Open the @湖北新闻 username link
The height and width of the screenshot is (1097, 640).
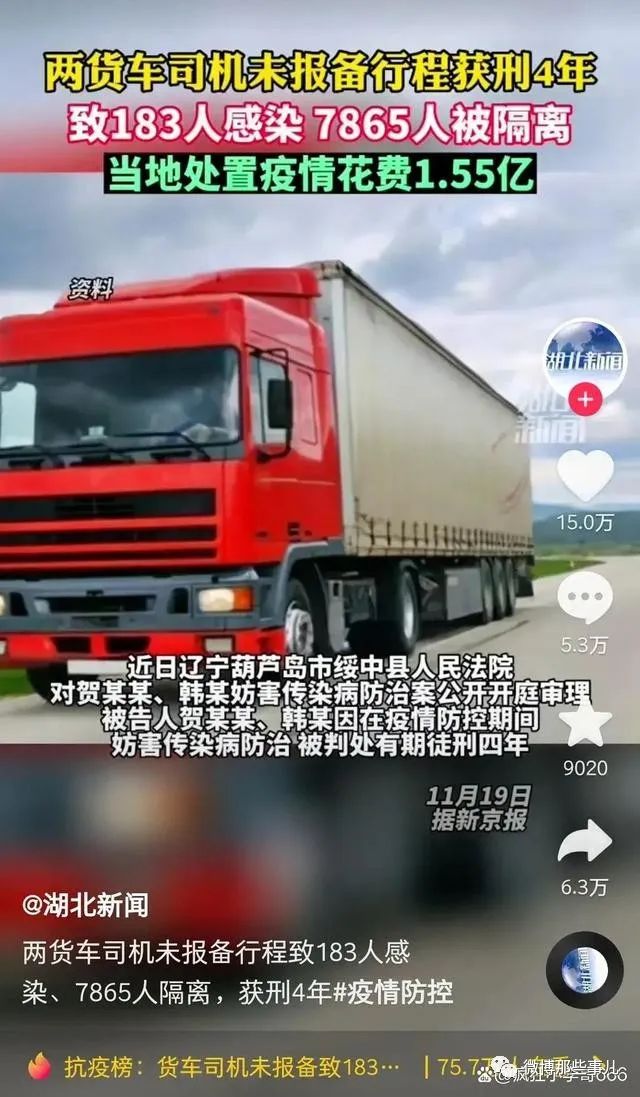coord(85,905)
